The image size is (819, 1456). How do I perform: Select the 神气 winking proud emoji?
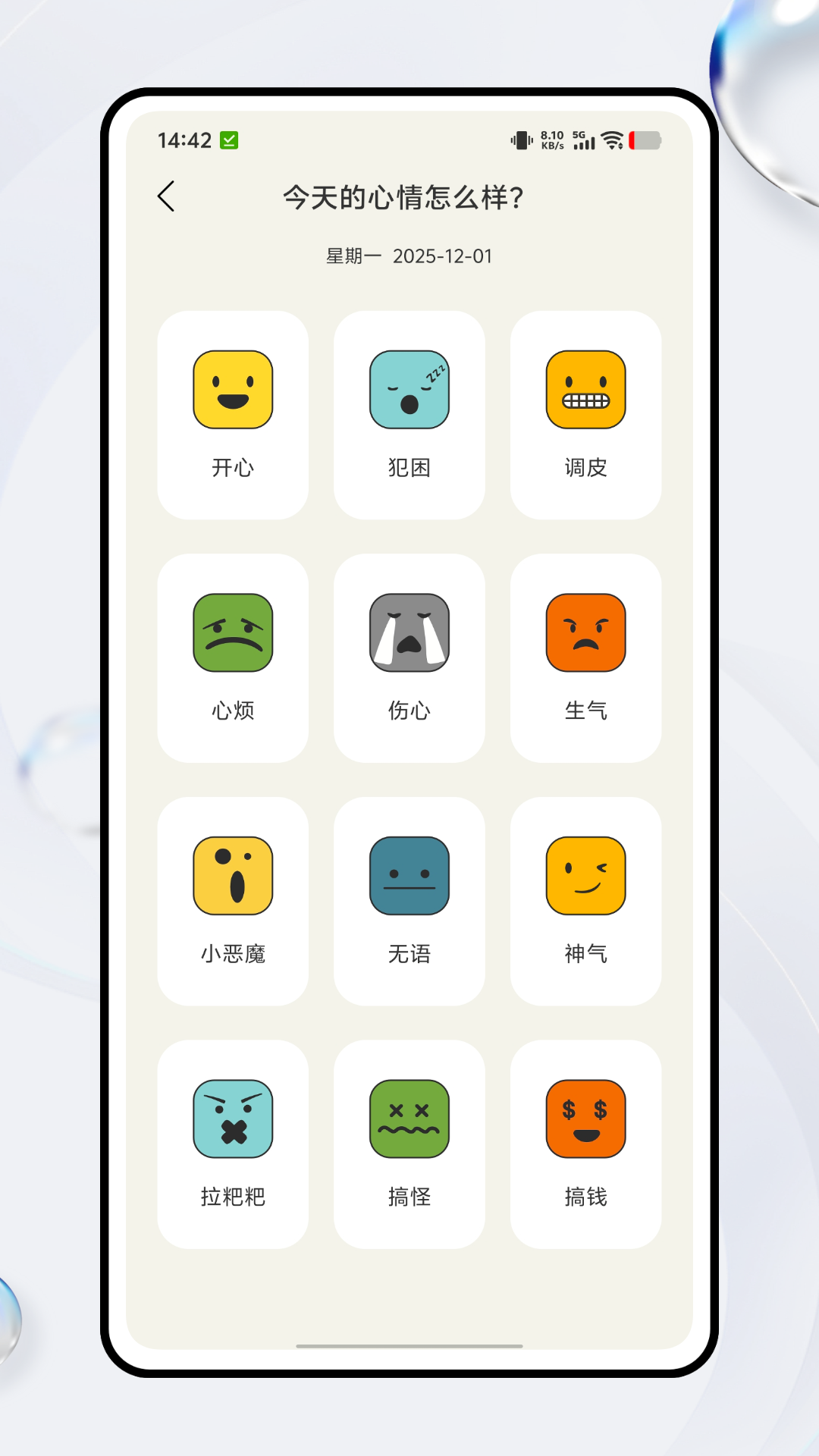[585, 876]
